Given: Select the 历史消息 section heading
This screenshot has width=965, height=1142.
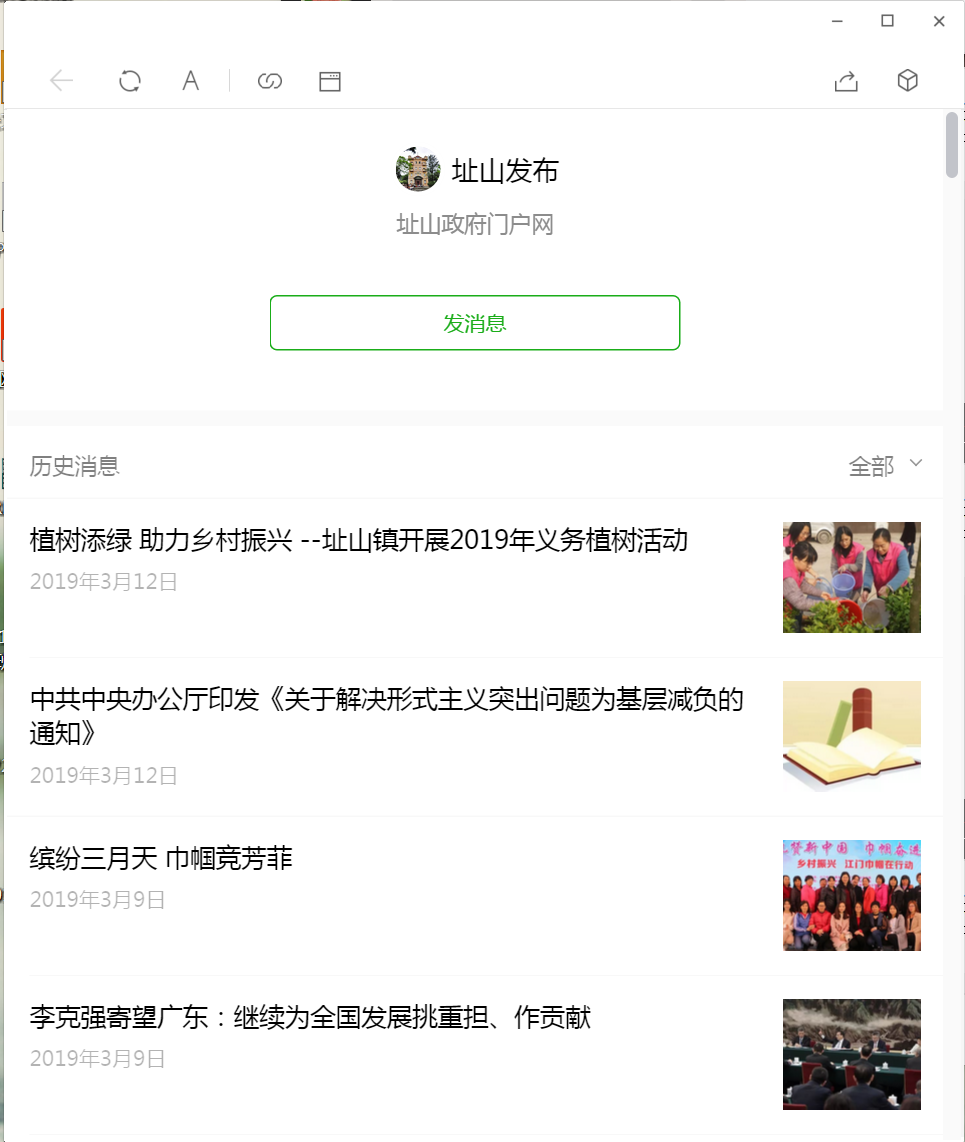Looking at the screenshot, I should [x=75, y=465].
